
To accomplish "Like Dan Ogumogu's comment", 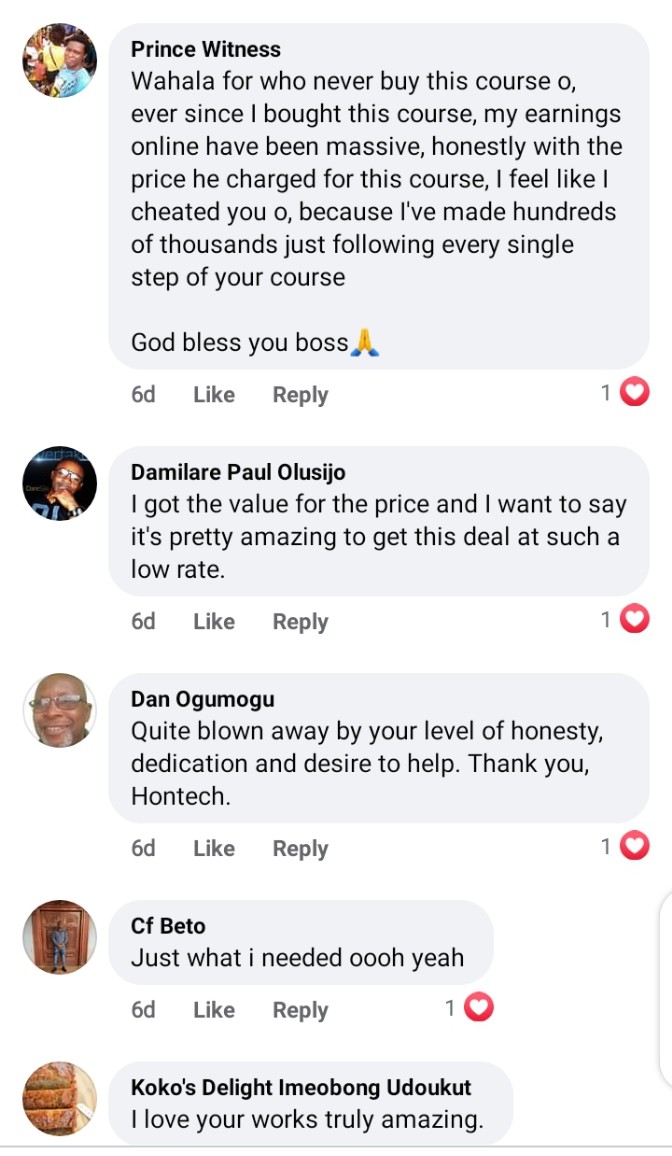I will point(213,849).
